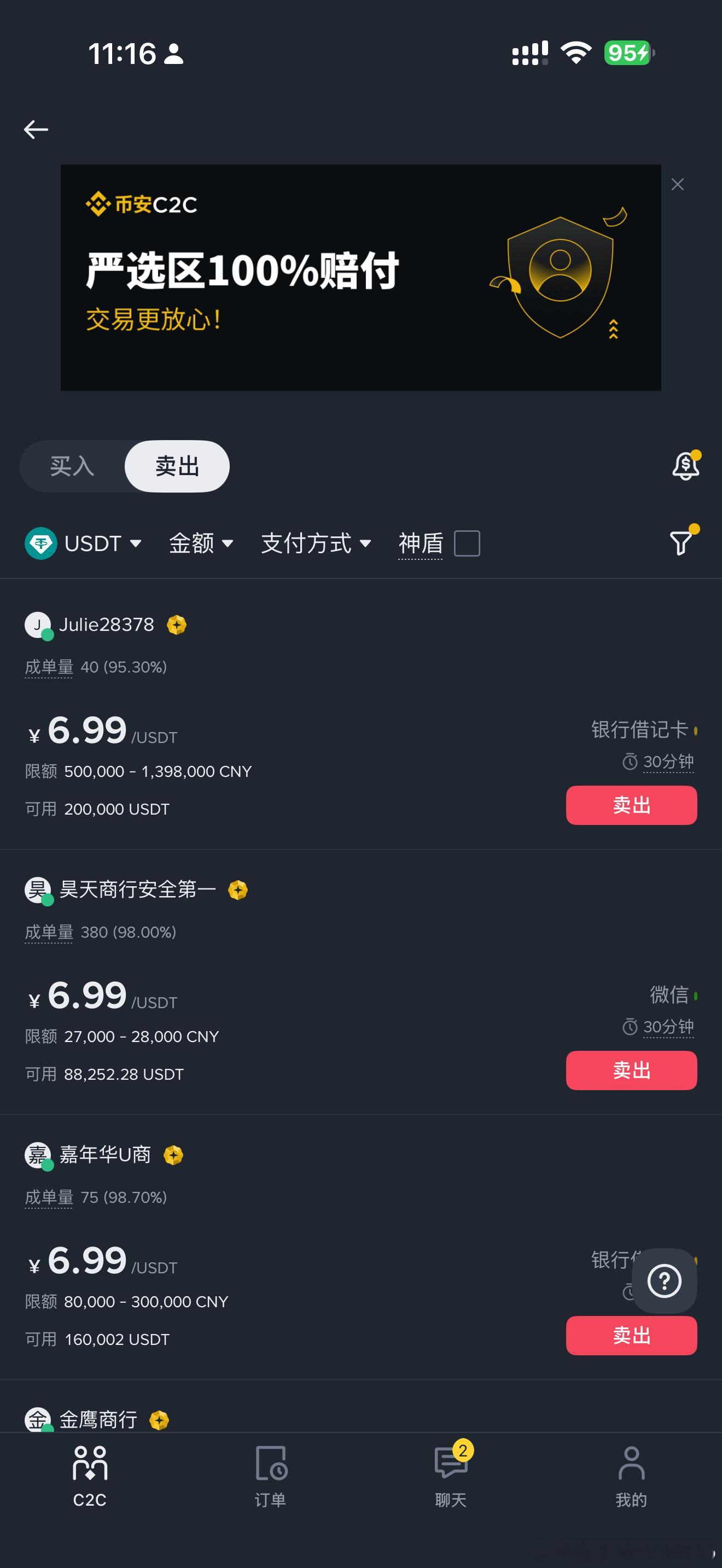The image size is (722, 1568).
Task: Tap the back arrow at the top
Action: 37,129
